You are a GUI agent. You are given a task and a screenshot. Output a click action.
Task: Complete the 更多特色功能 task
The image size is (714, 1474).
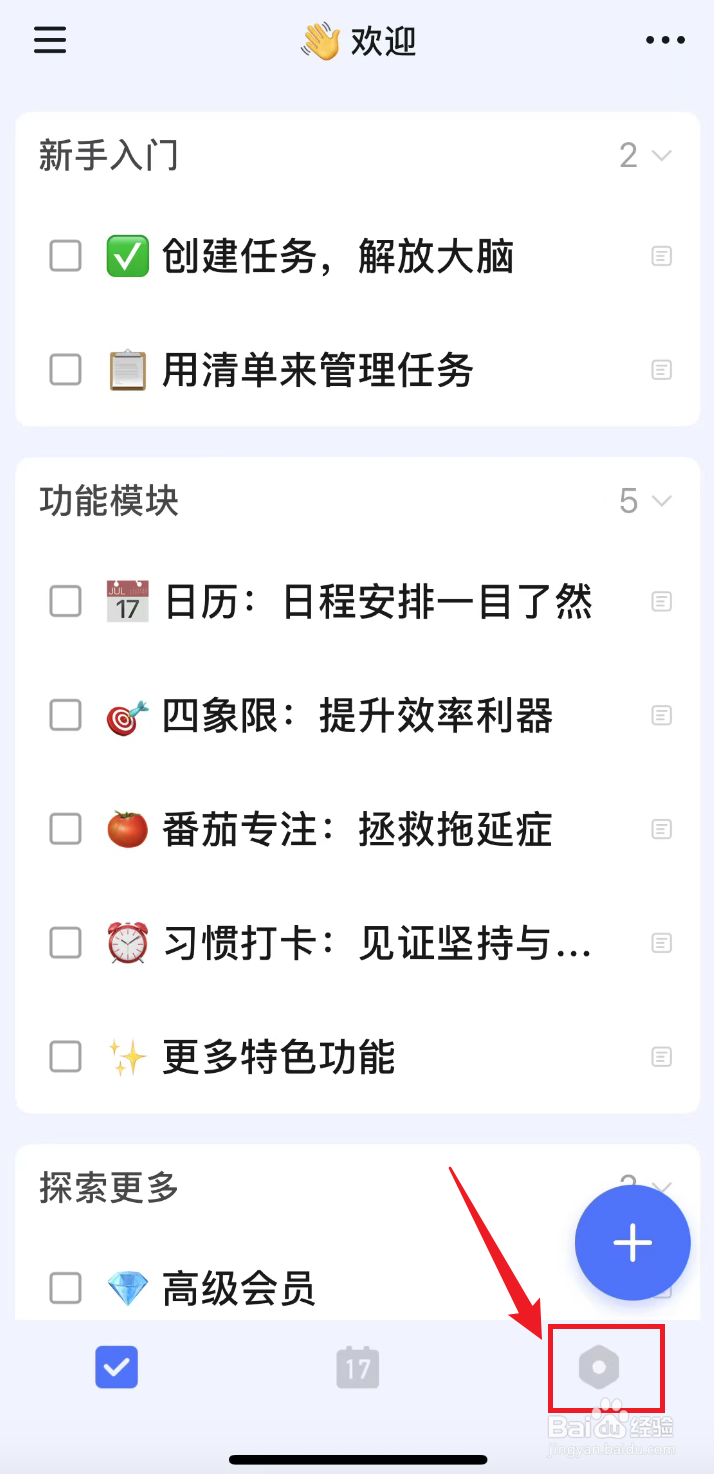tap(66, 1057)
